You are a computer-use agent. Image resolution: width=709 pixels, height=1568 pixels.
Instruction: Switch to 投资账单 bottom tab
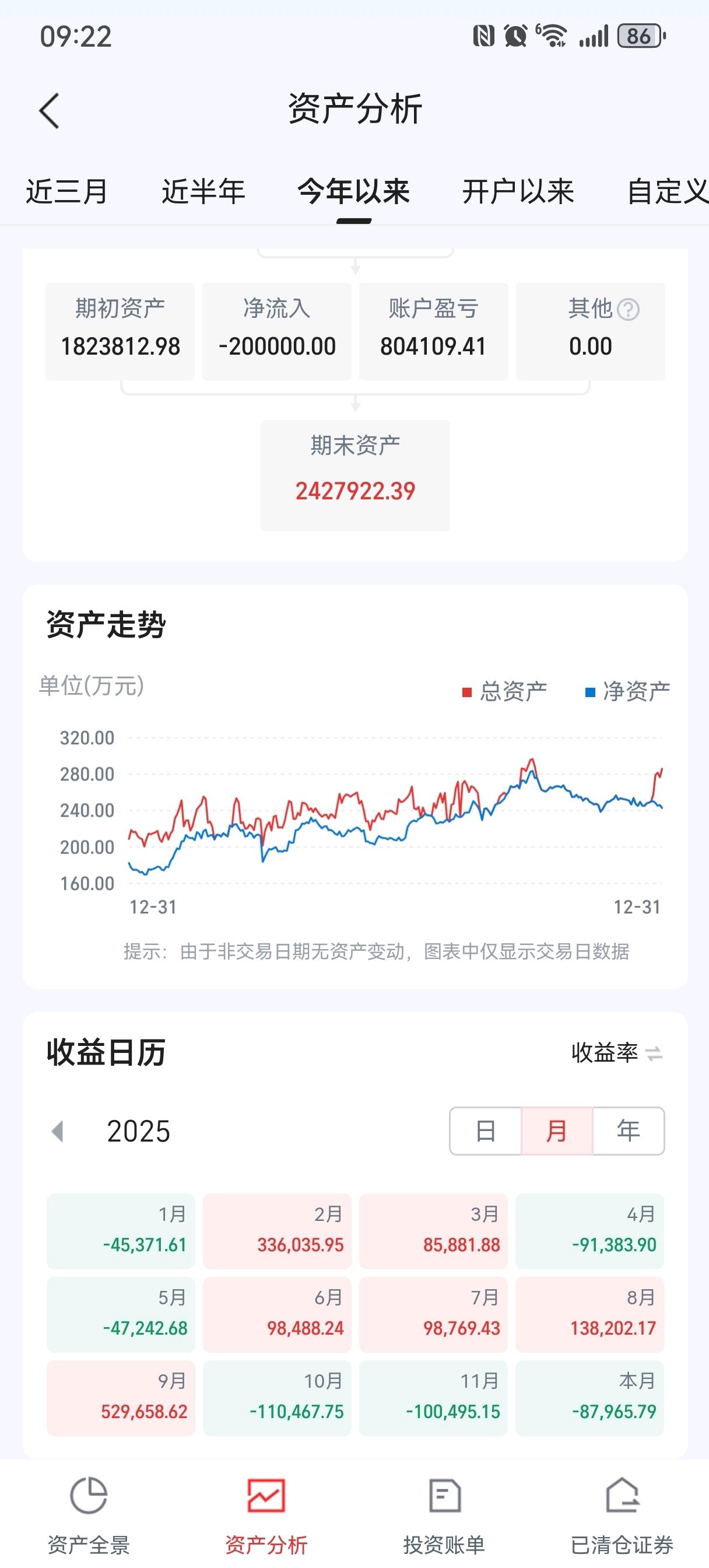coord(444,1513)
